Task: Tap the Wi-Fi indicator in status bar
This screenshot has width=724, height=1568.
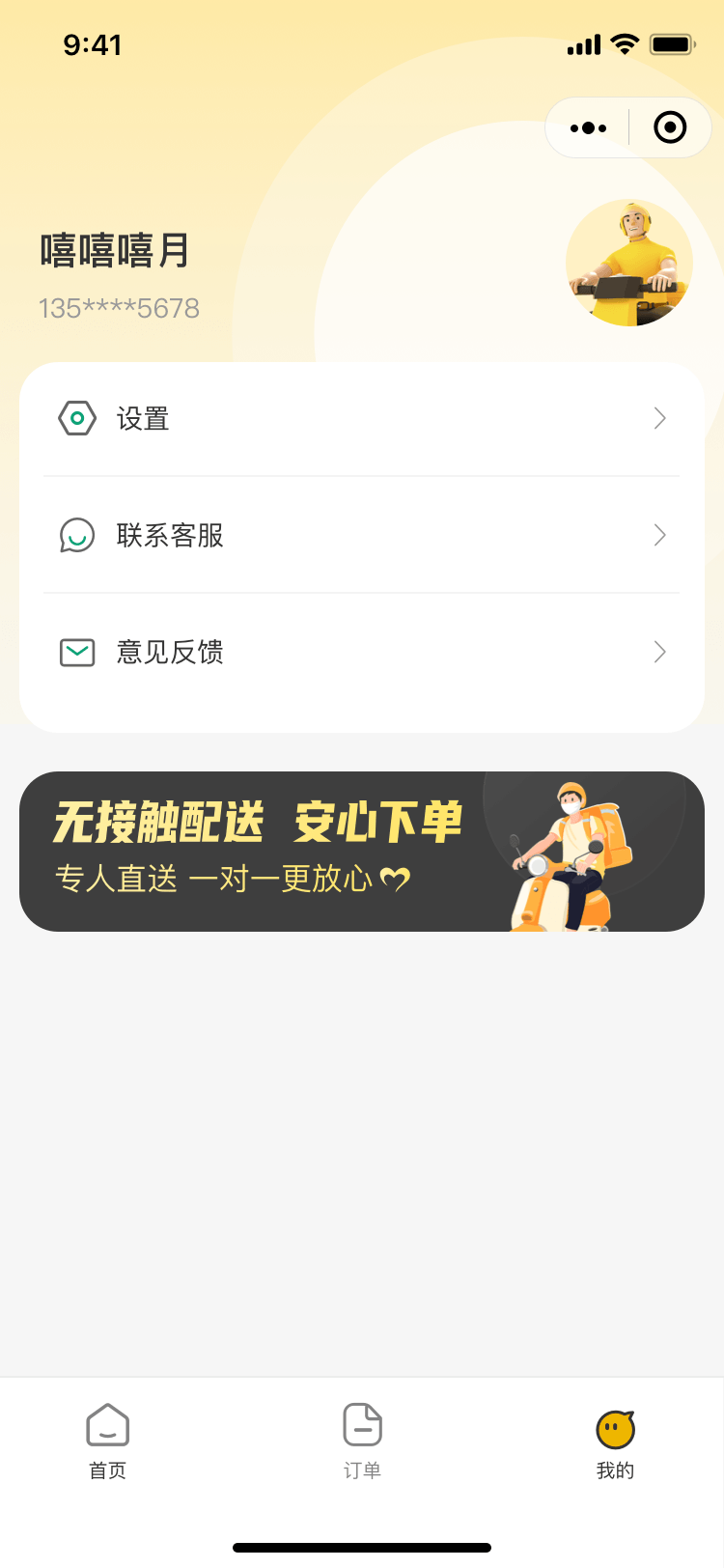Action: click(625, 43)
